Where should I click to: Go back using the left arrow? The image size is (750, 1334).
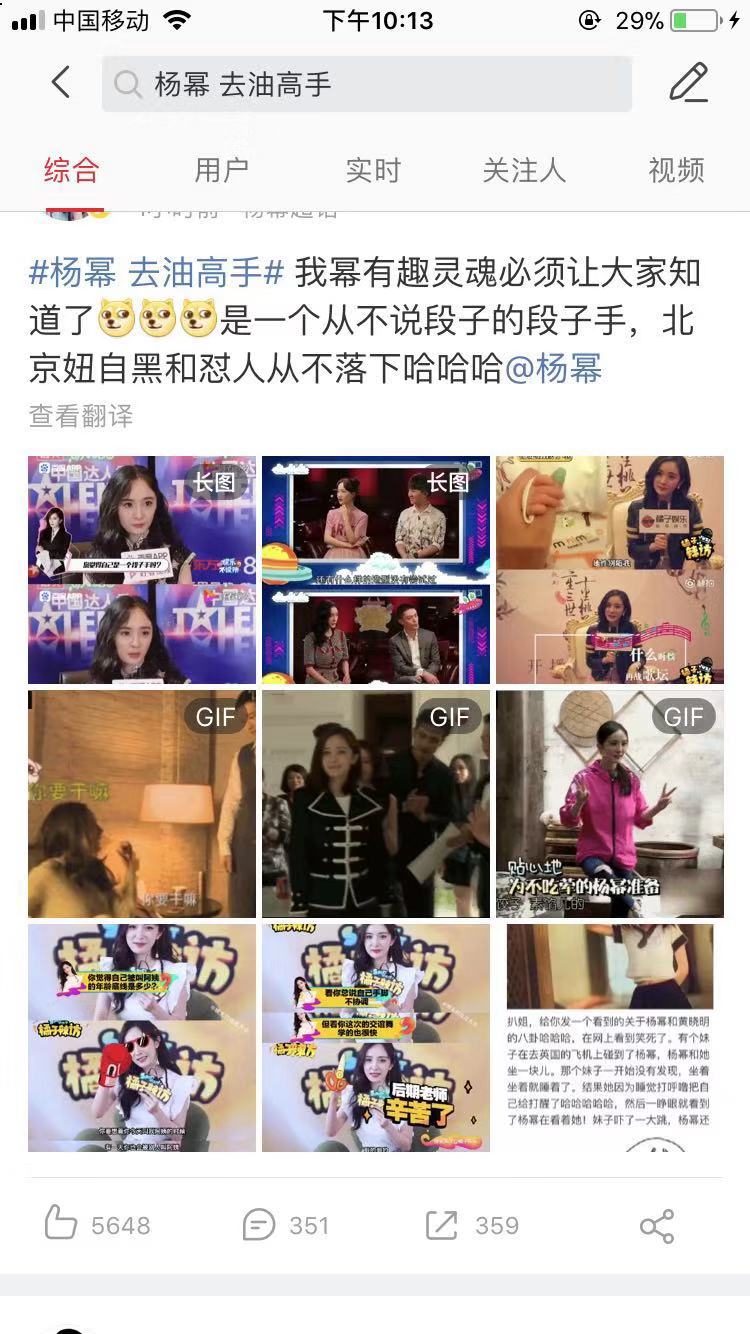(x=61, y=83)
